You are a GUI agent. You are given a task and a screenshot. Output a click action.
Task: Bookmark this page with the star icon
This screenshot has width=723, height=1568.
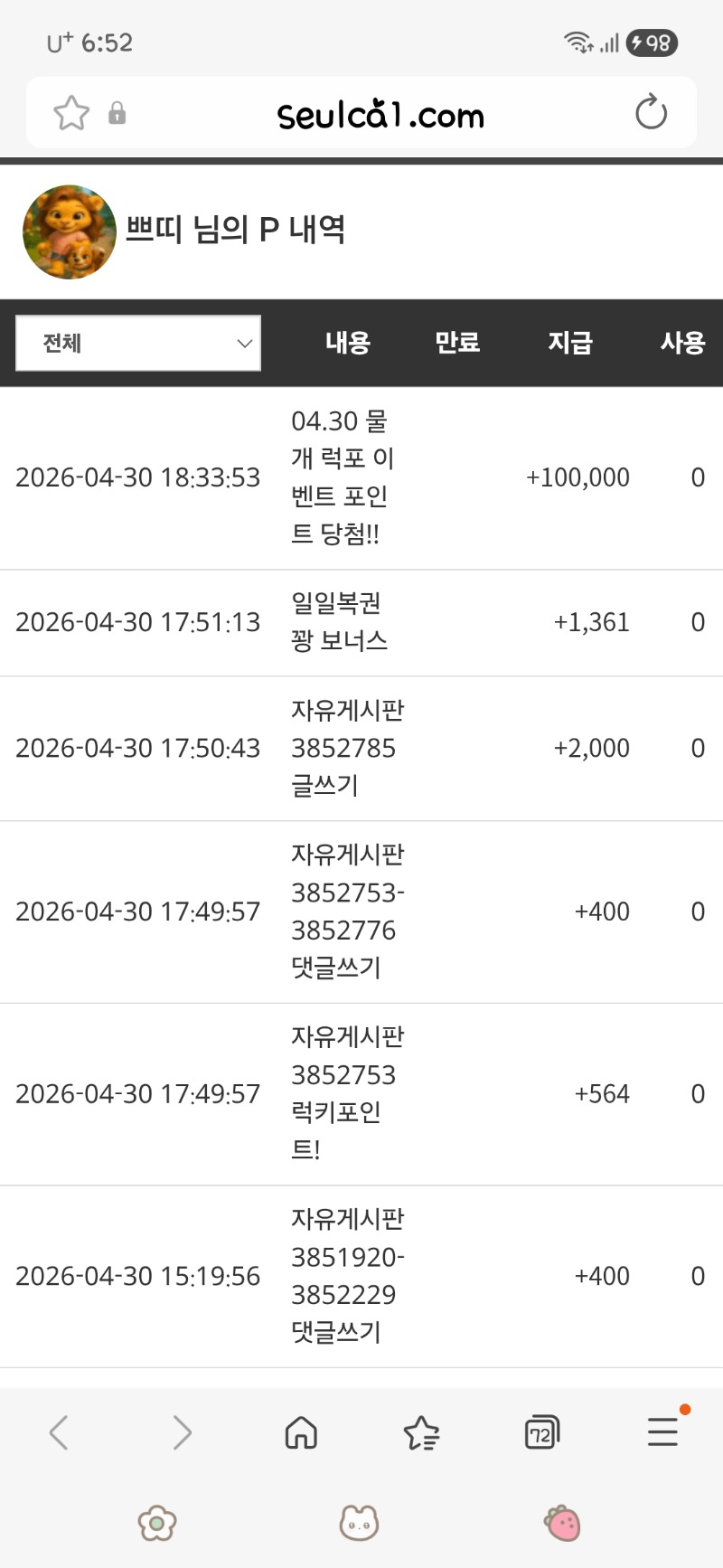pyautogui.click(x=71, y=114)
